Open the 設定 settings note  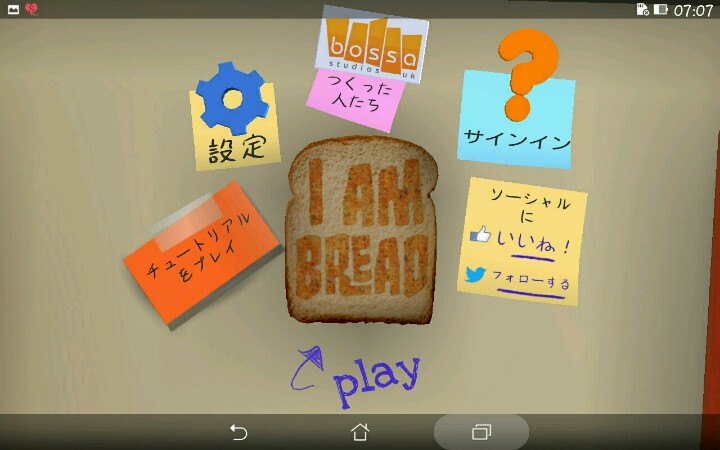pos(236,123)
